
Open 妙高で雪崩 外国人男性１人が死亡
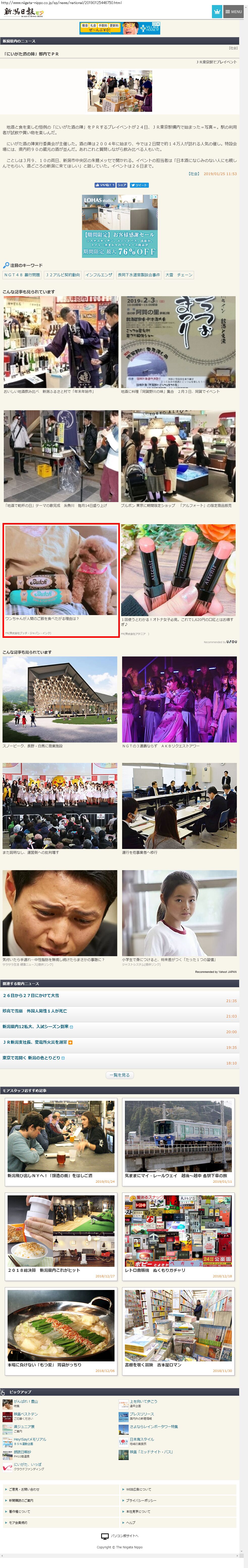point(35,1011)
